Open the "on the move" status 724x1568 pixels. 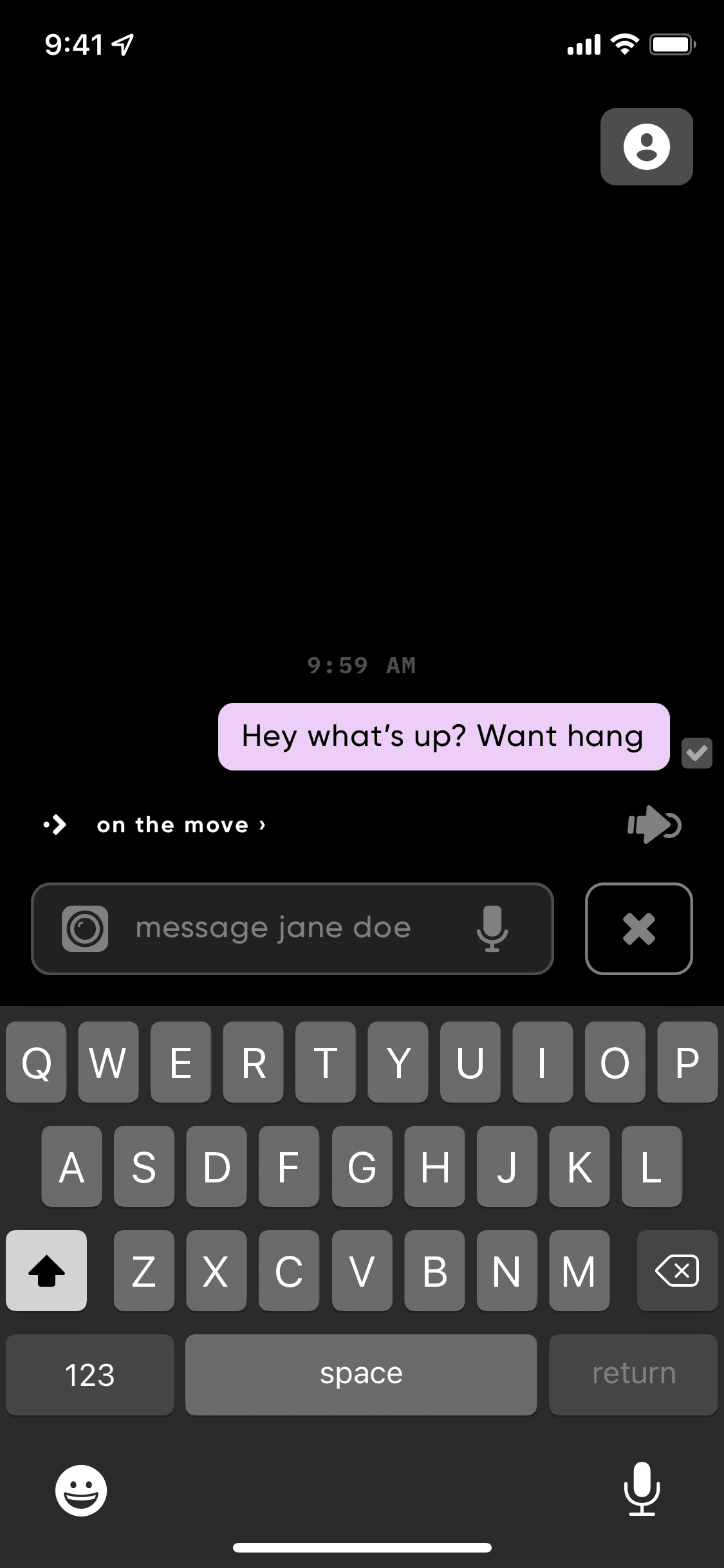click(180, 825)
